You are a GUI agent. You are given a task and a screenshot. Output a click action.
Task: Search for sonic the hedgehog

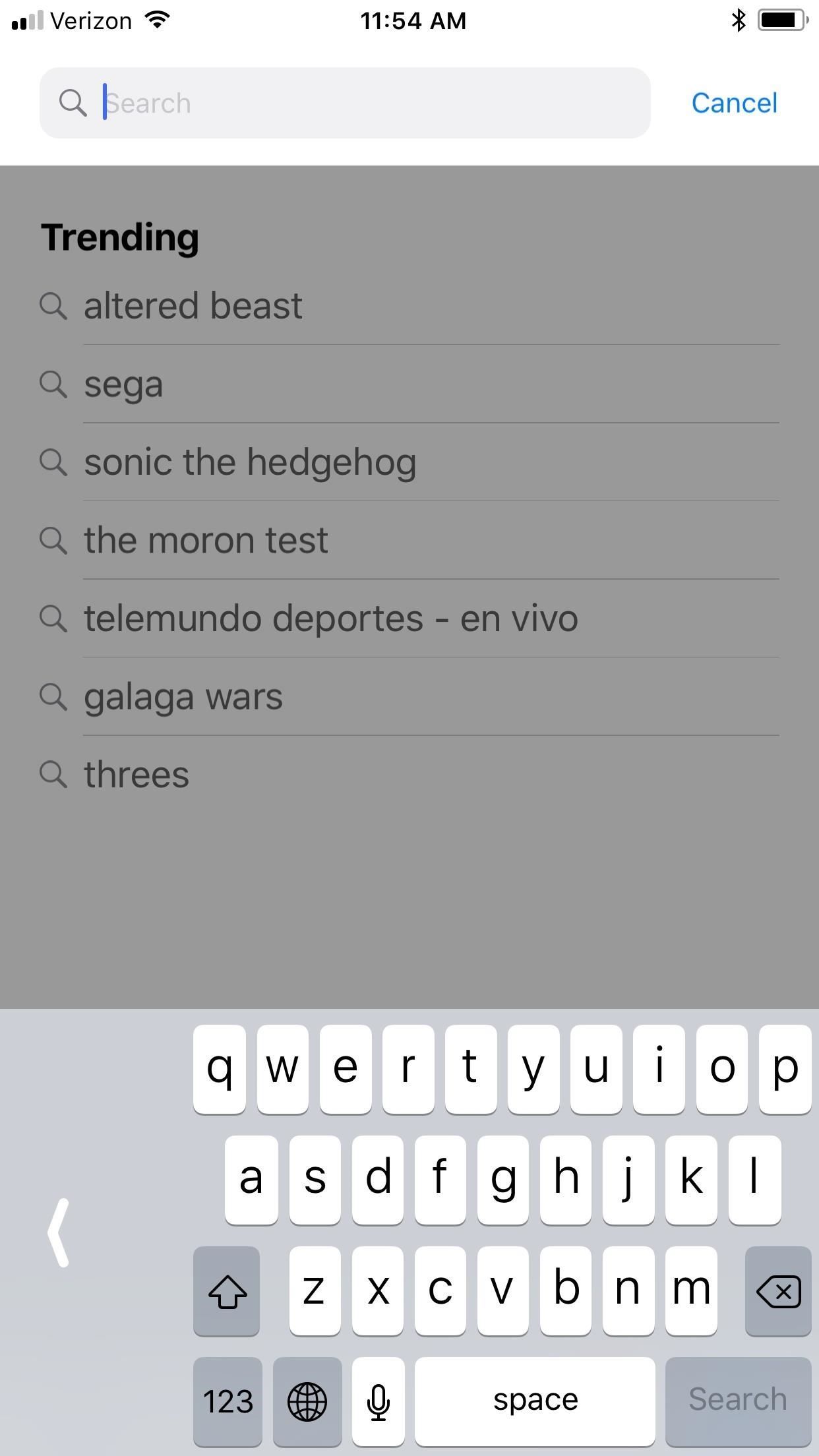click(x=250, y=462)
